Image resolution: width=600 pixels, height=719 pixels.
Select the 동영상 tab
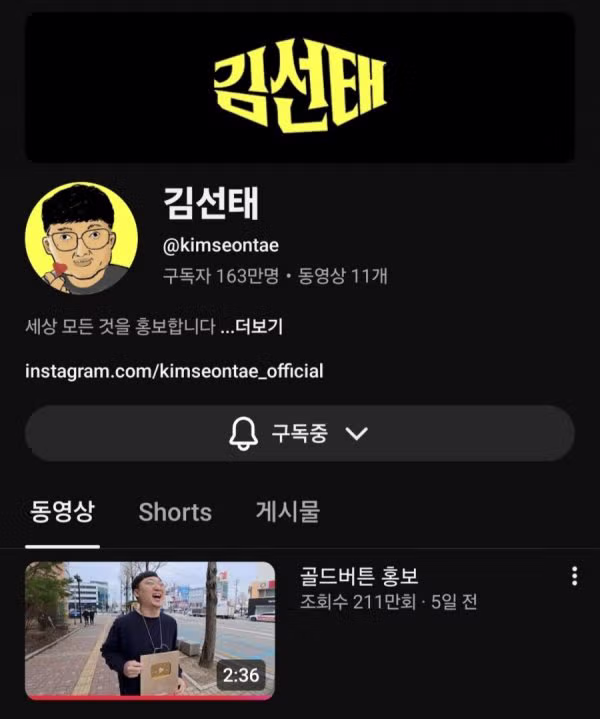tap(62, 512)
